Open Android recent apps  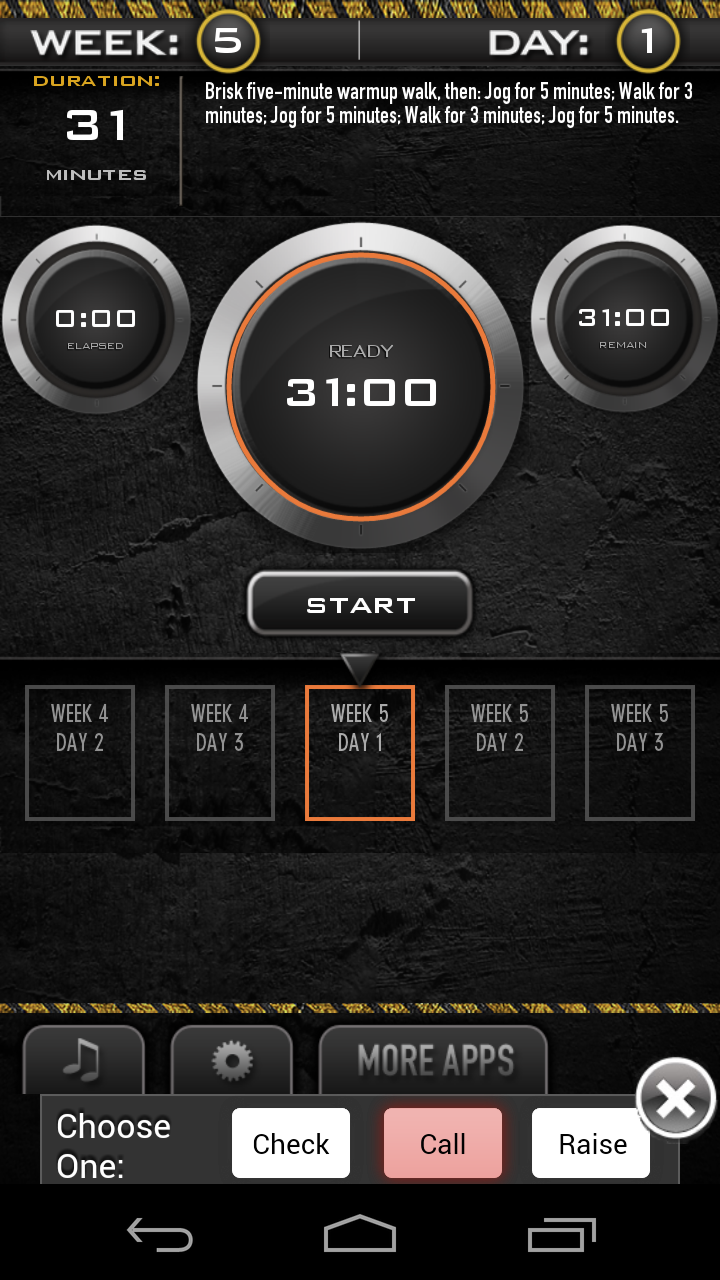561,1234
